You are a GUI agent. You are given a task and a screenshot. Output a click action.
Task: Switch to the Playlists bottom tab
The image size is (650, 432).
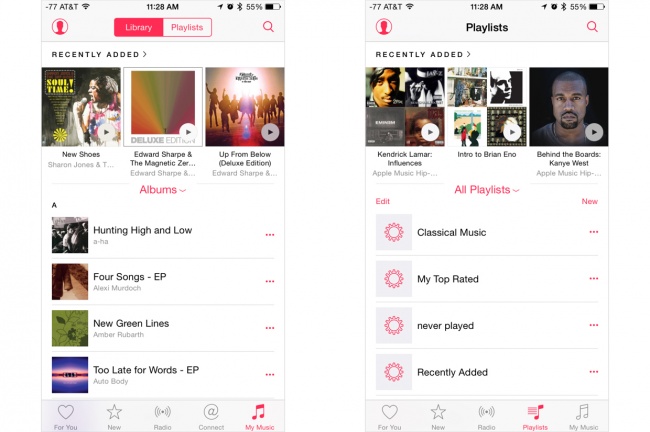coord(534,415)
